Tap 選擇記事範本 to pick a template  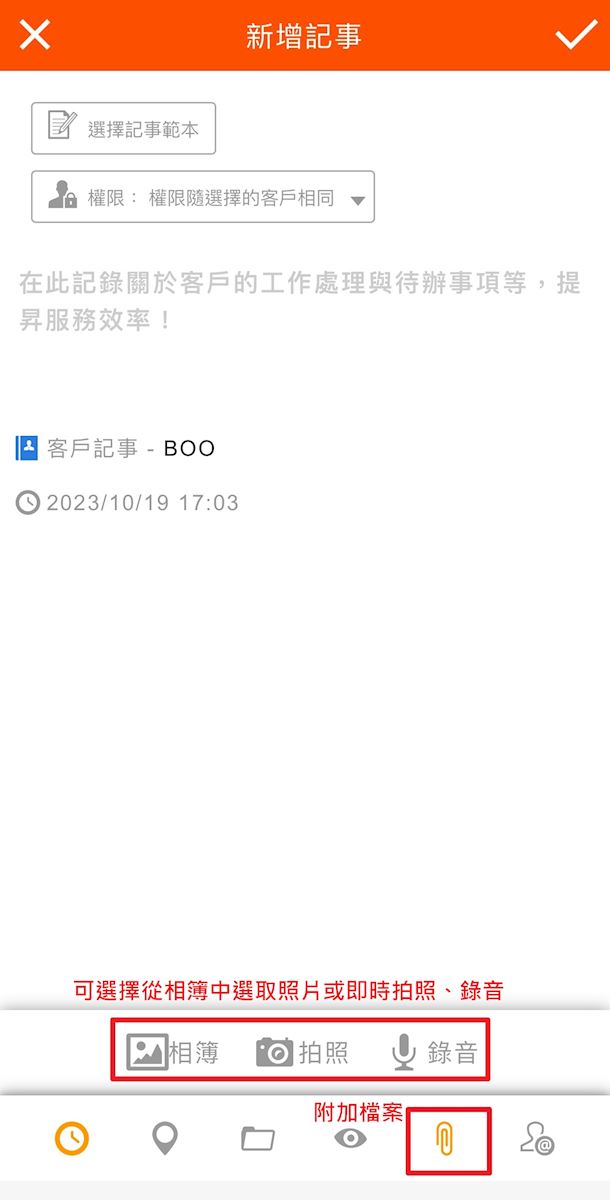point(124,129)
